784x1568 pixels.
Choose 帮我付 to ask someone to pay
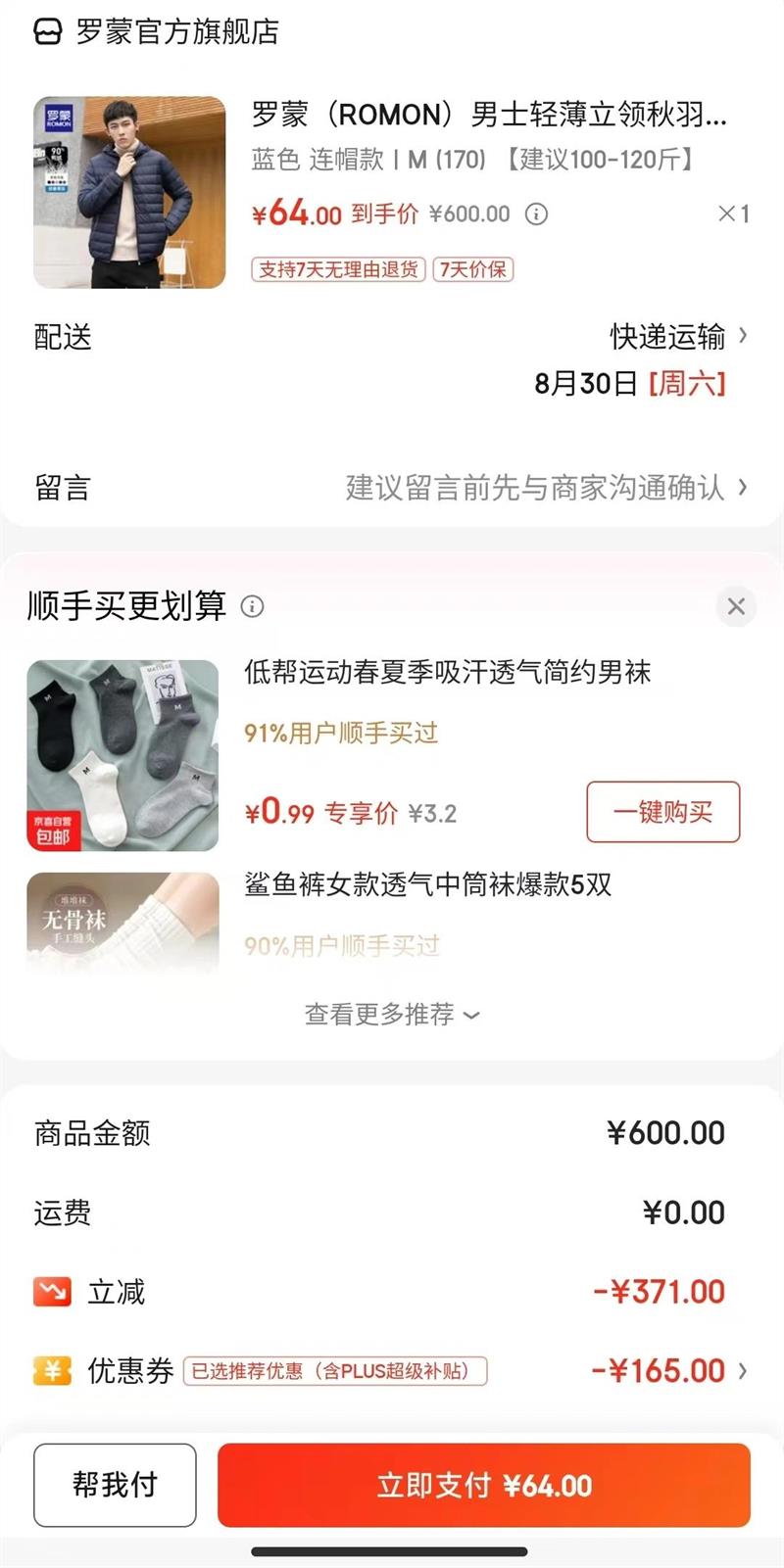coord(115,1485)
